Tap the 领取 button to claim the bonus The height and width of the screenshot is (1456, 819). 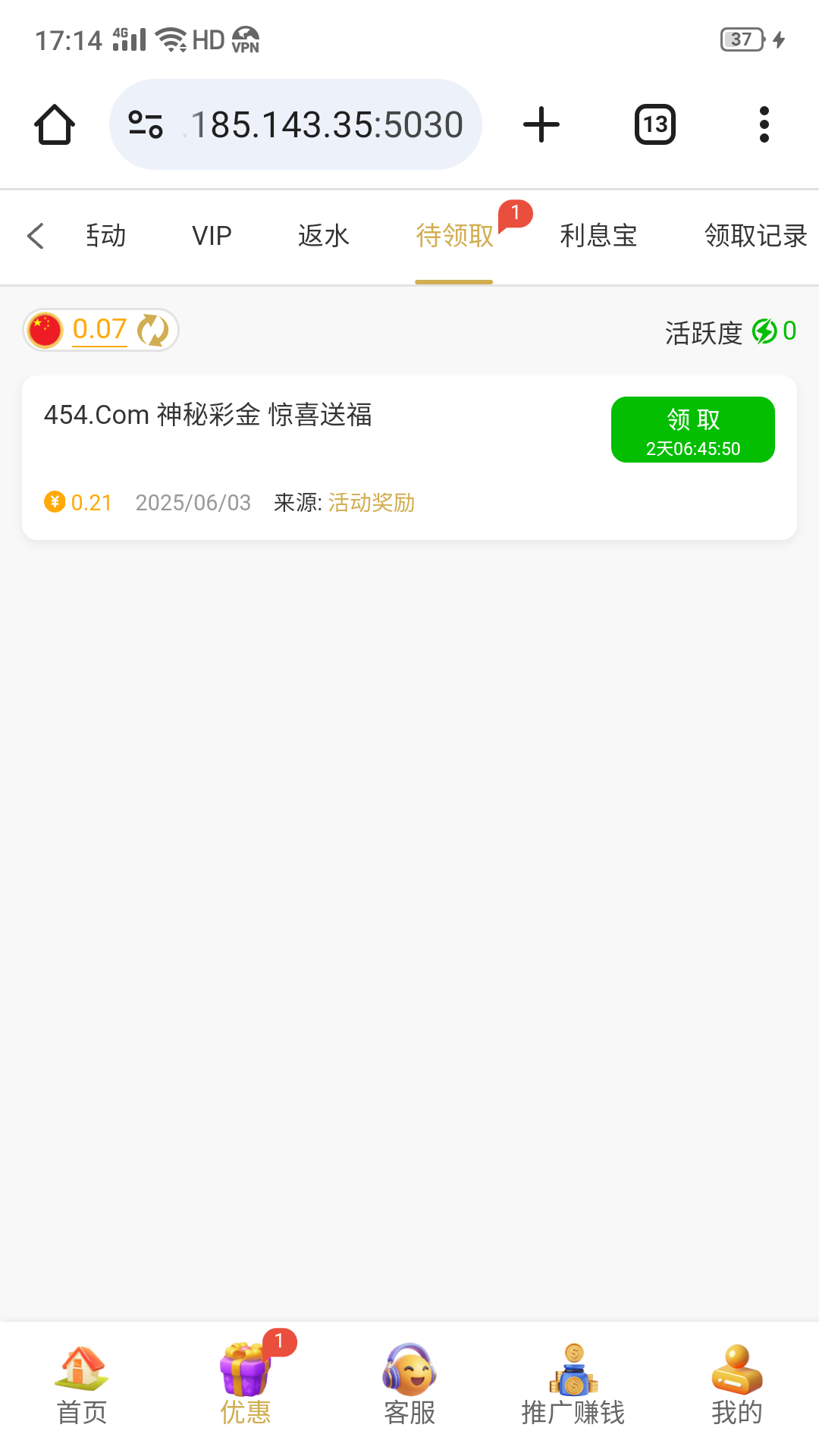[693, 429]
